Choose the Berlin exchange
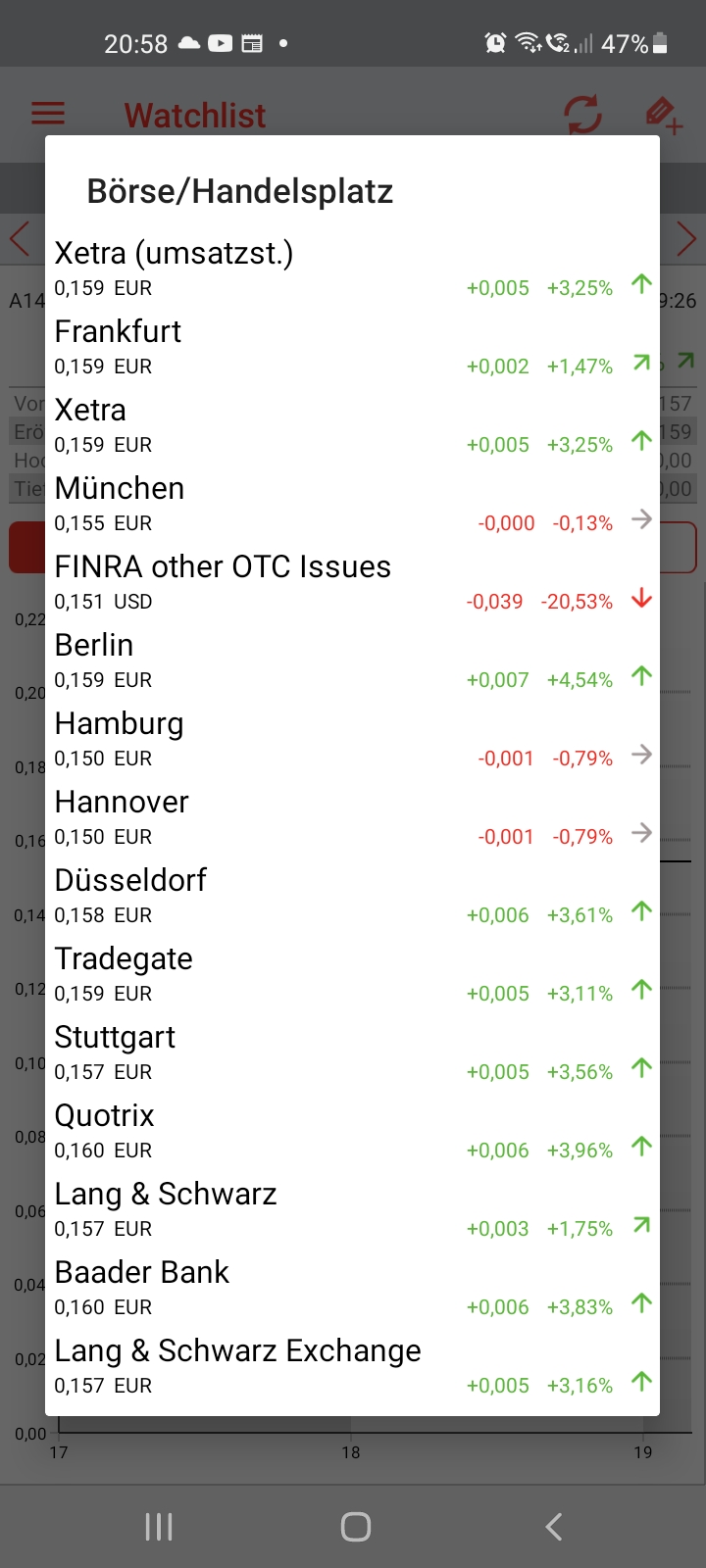This screenshot has width=706, height=1568. point(352,661)
